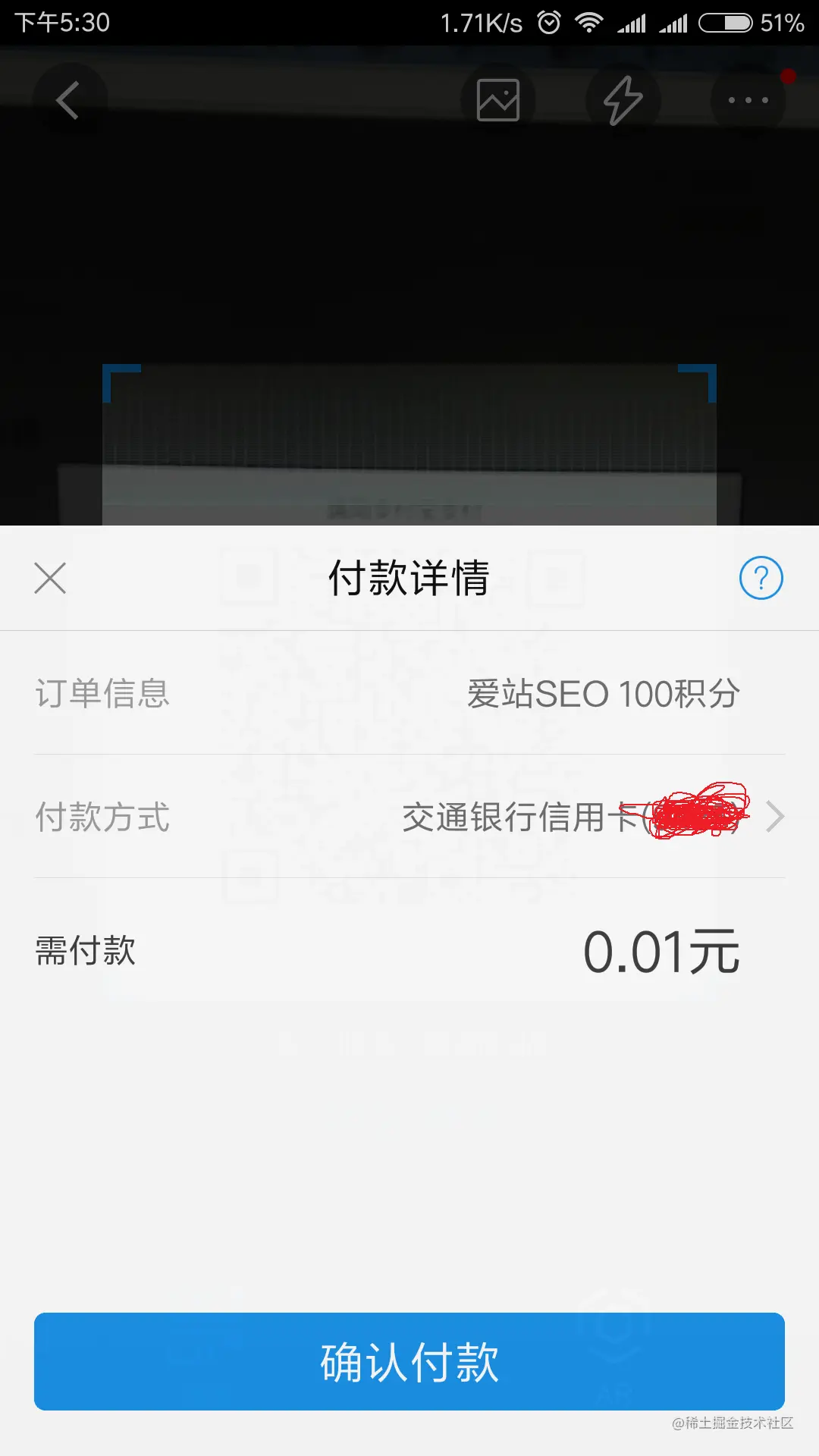Go back from the scanner screen
Image resolution: width=819 pixels, height=1456 pixels.
[68, 100]
